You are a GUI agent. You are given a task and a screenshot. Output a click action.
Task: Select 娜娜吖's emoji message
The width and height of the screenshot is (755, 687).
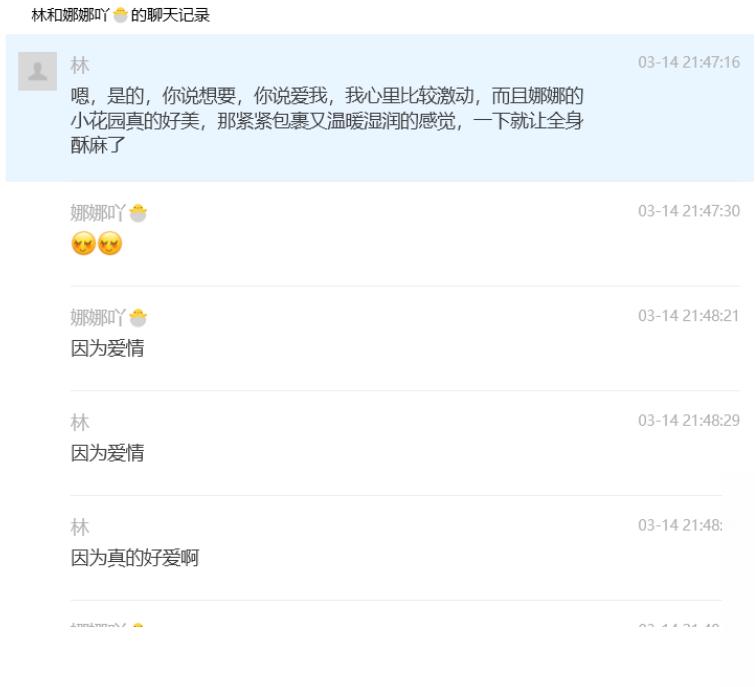pos(96,244)
